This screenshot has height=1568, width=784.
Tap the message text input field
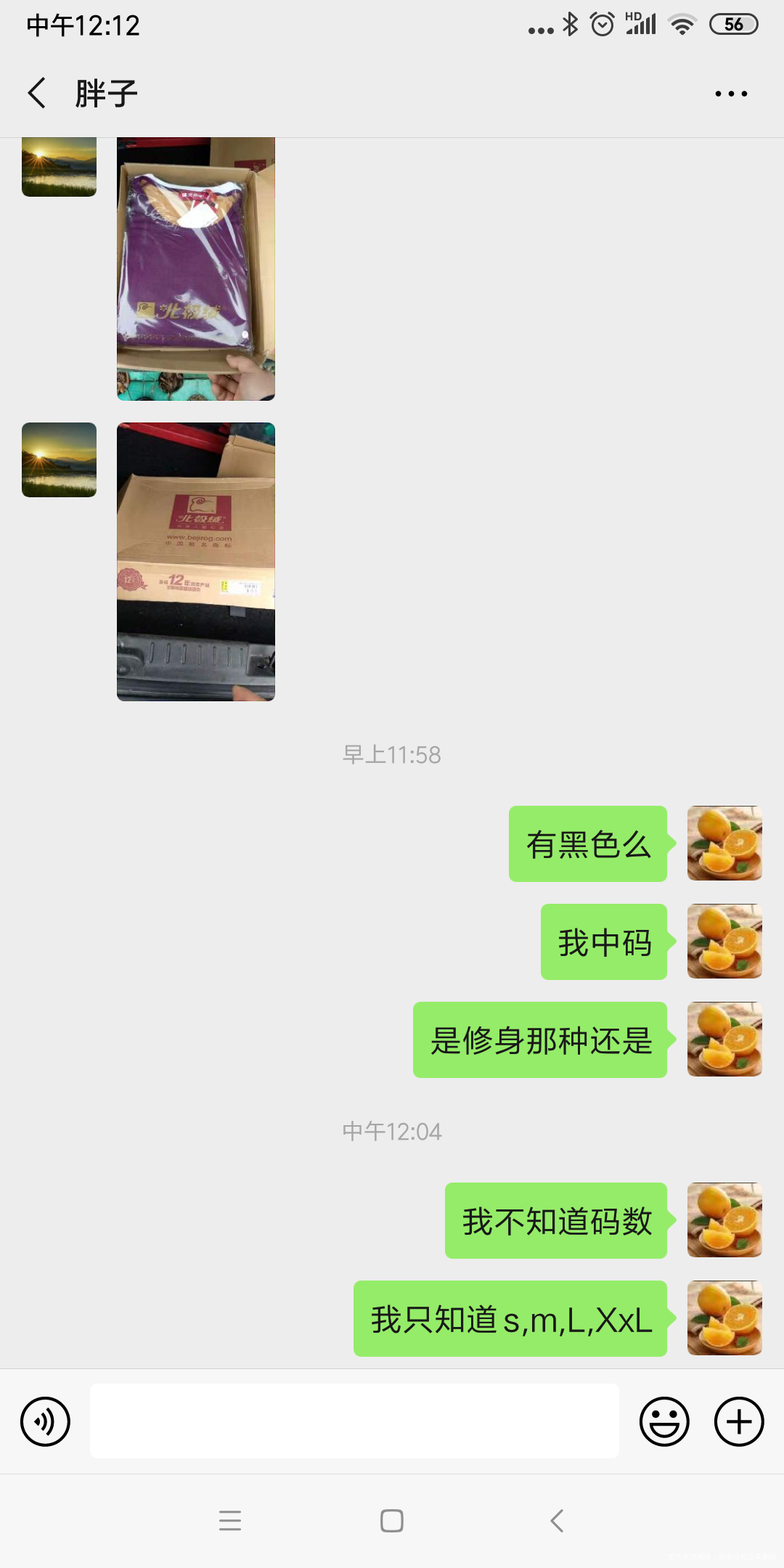click(x=354, y=1421)
